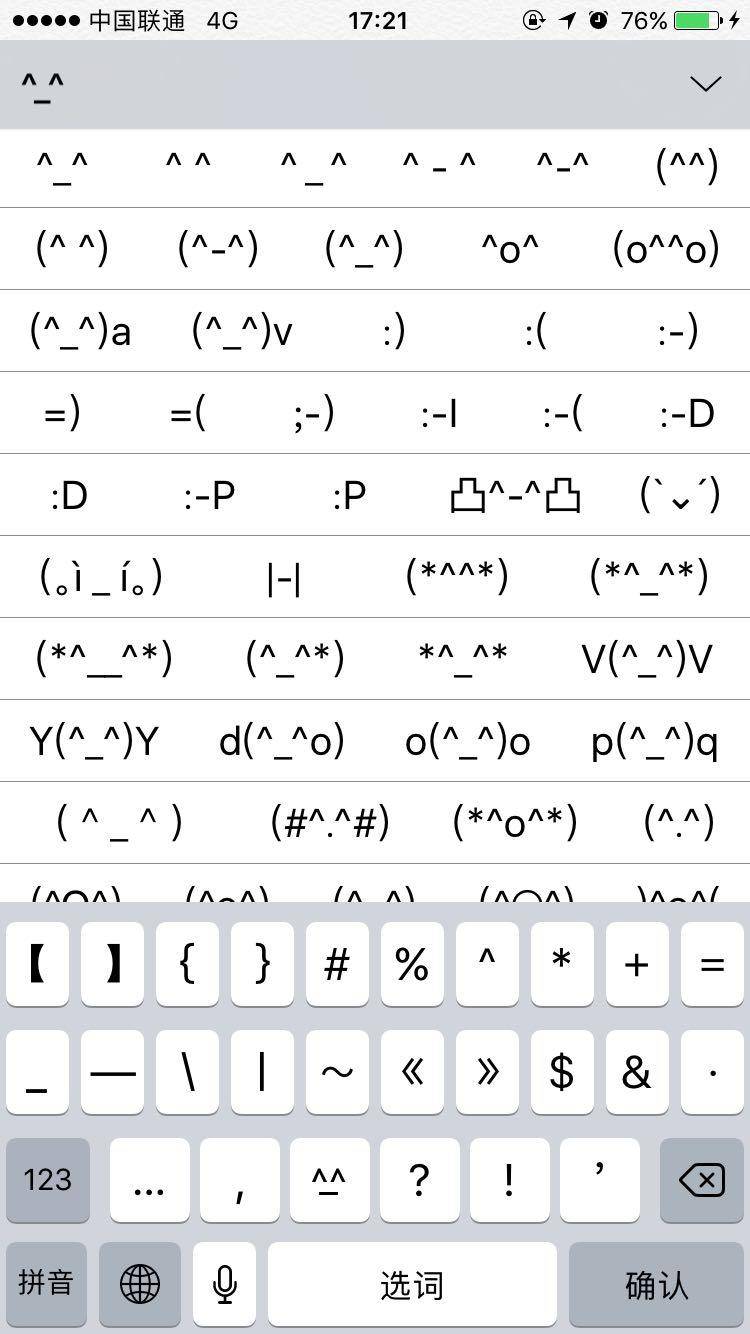
Task: Delete a character with the backspace key
Action: point(701,1180)
